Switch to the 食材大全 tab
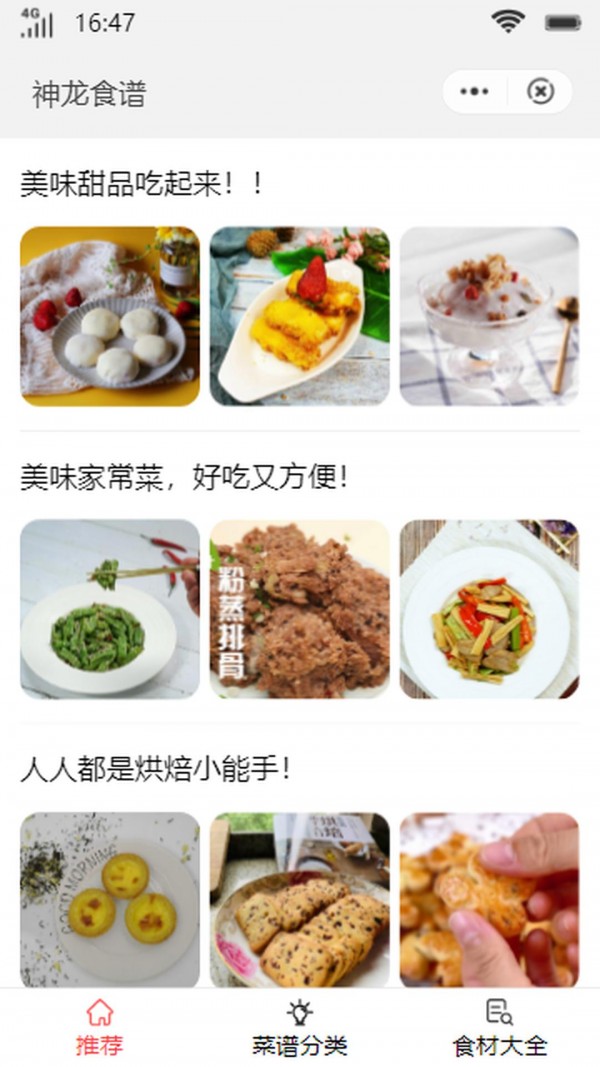 pyautogui.click(x=500, y=1029)
